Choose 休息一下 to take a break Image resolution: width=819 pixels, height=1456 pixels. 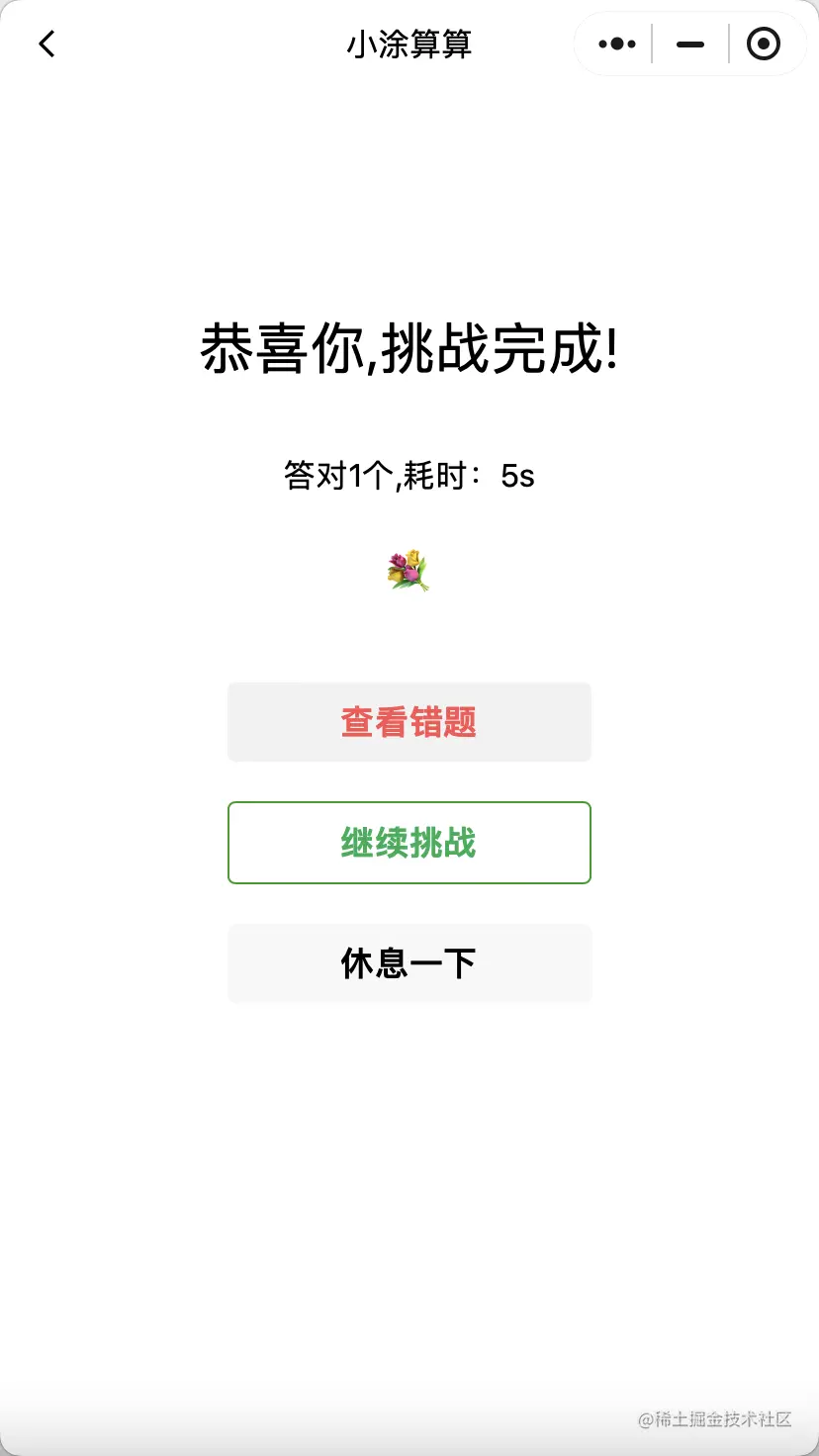coord(409,963)
